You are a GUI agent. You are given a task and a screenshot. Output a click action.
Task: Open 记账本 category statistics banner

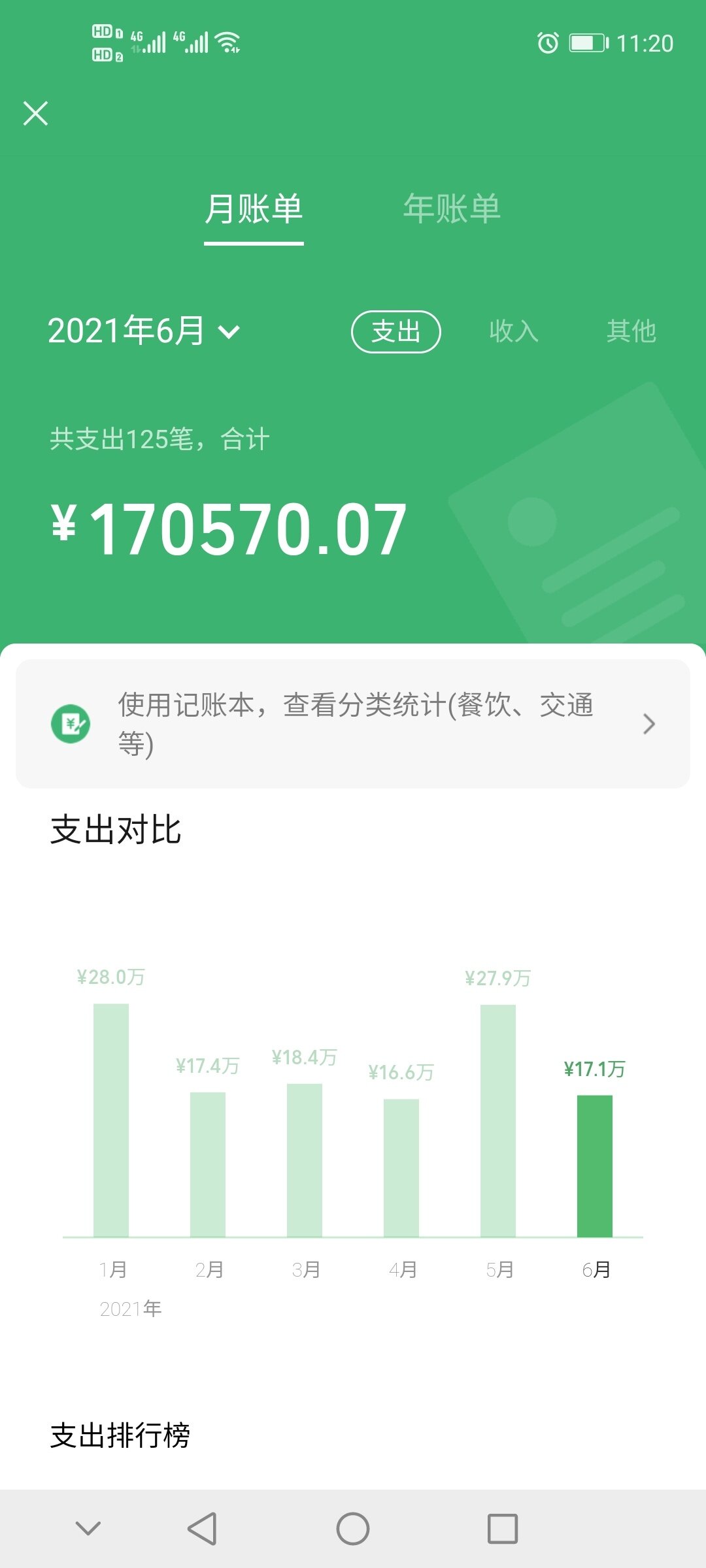pos(353,724)
